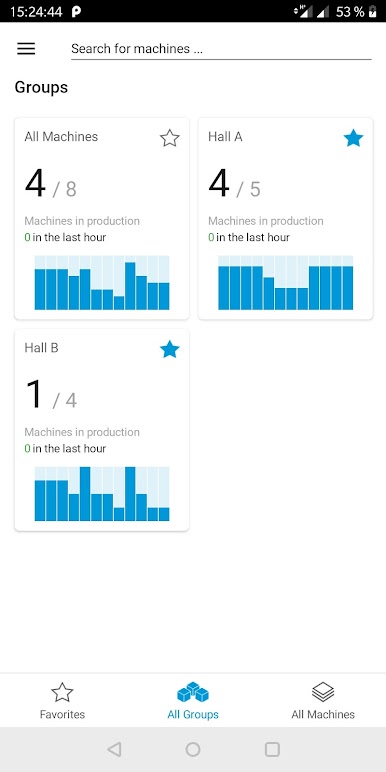The width and height of the screenshot is (386, 772).
Task: Open the All Machines group card
Action: tap(102, 219)
